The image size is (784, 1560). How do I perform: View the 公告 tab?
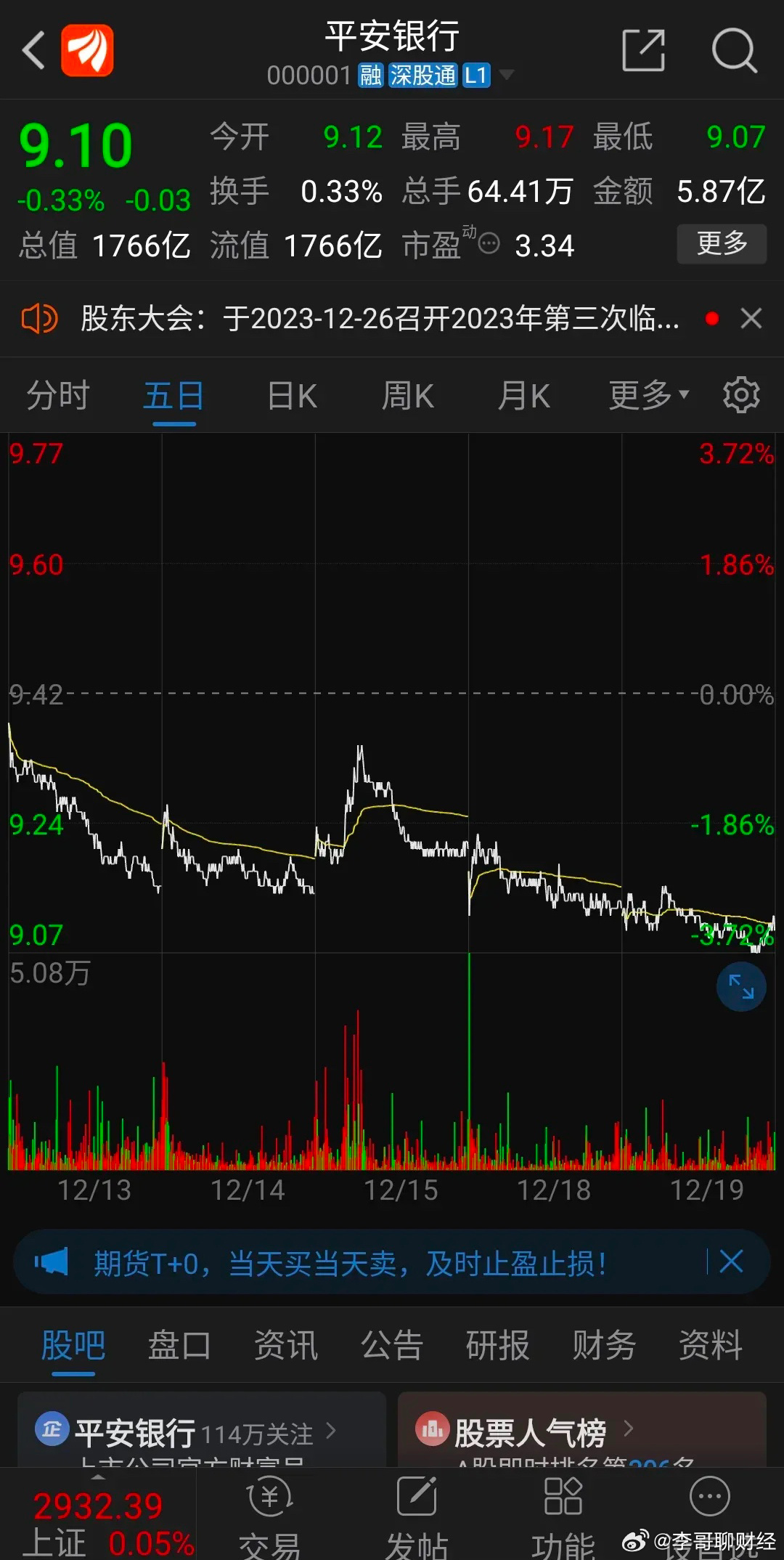pyautogui.click(x=392, y=1345)
